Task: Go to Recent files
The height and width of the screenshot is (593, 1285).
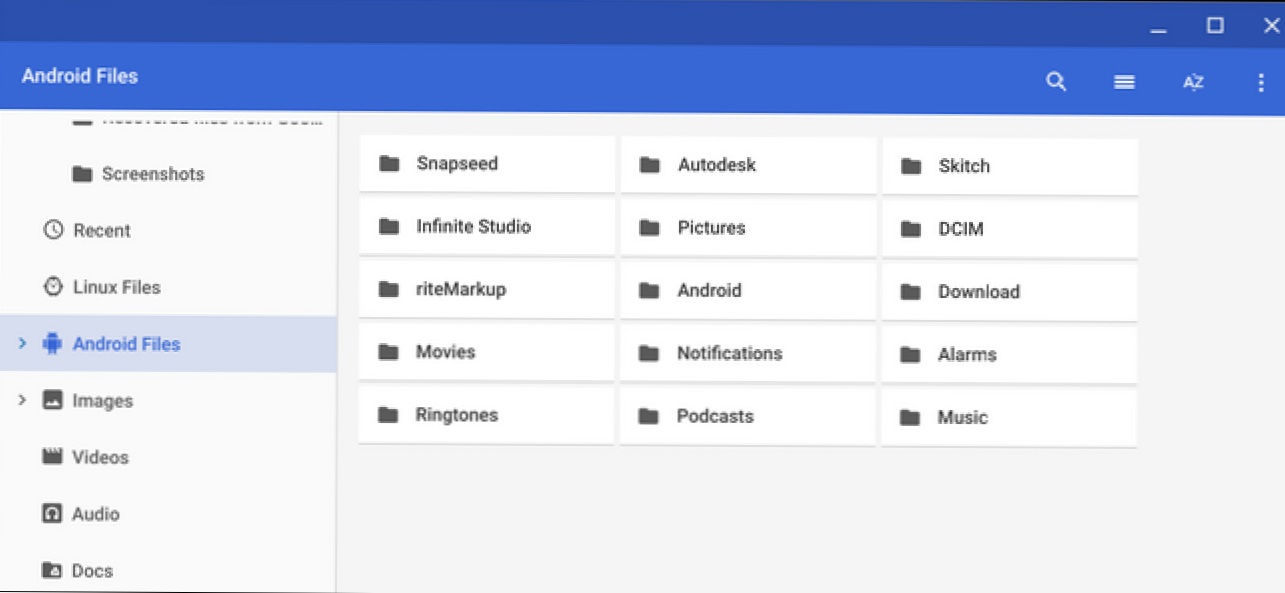Action: point(101,230)
